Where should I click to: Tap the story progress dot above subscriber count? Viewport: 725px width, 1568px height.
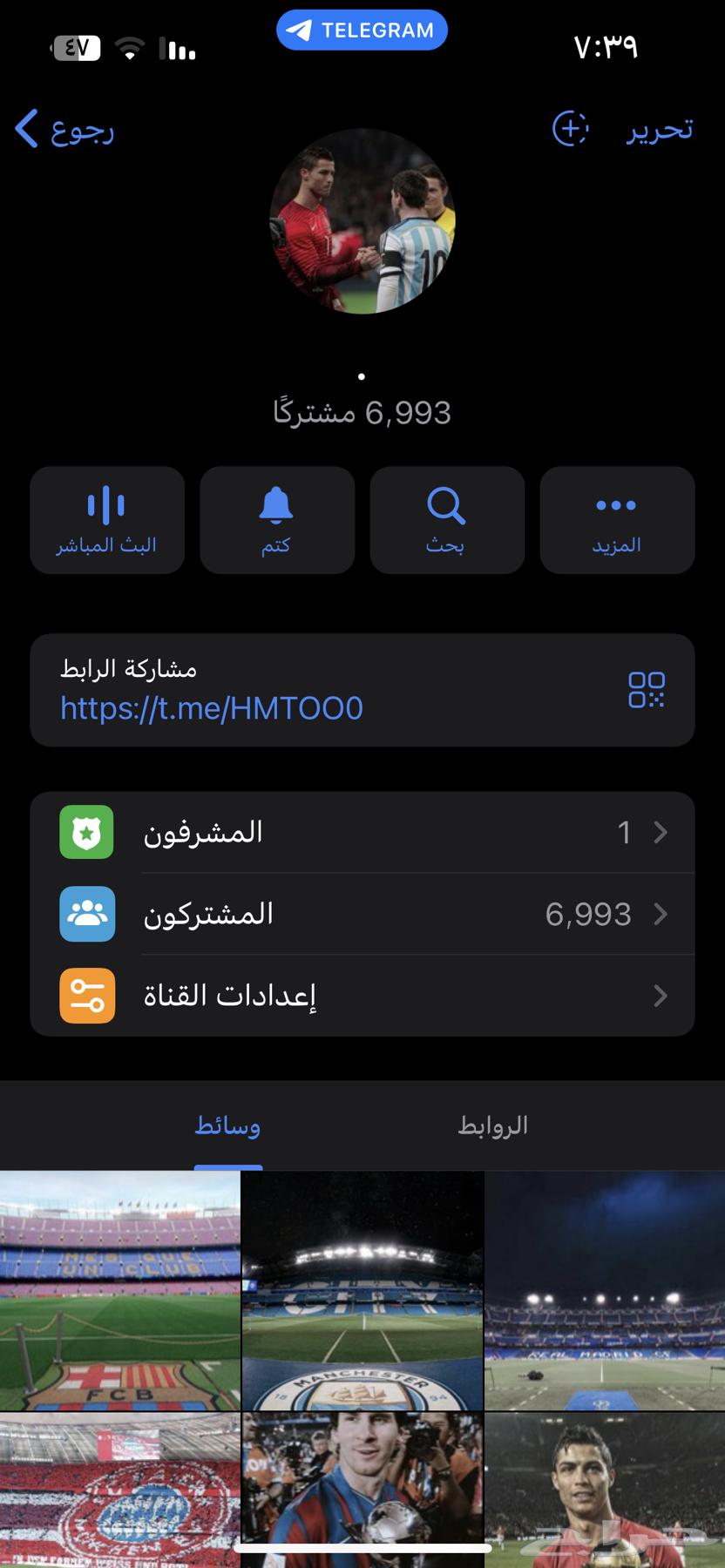362,376
